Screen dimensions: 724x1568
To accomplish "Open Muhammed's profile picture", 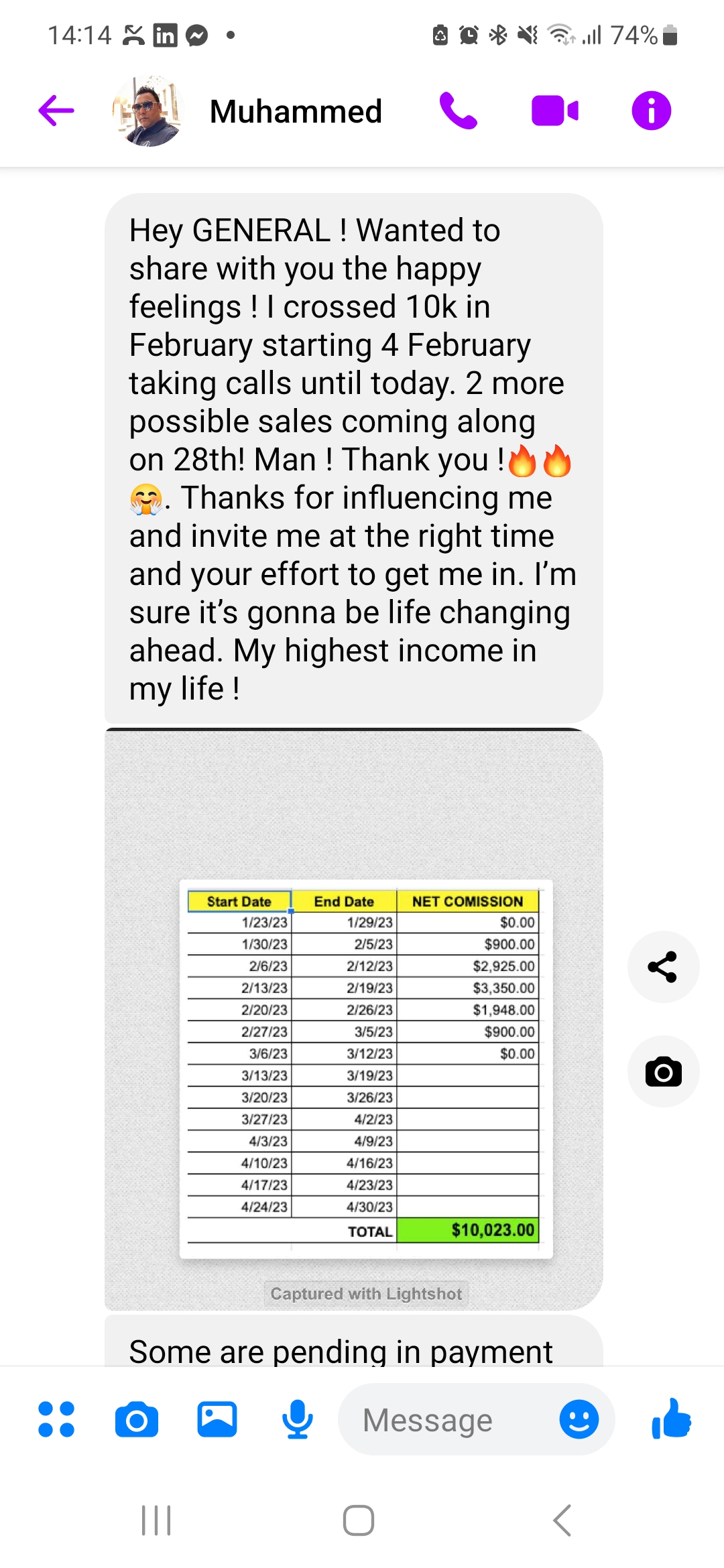I will click(147, 111).
